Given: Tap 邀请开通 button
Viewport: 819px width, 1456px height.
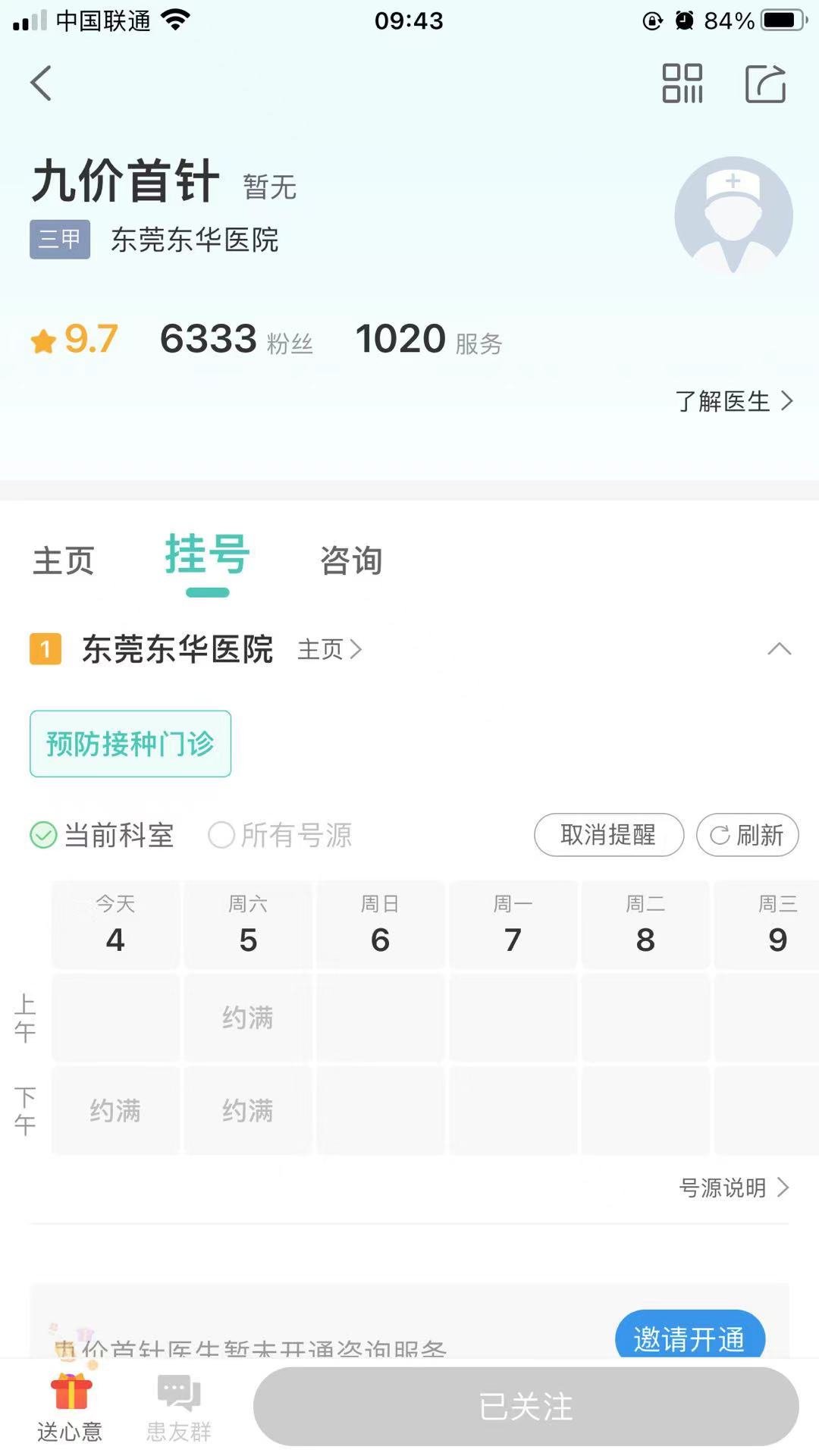Looking at the screenshot, I should 689,1338.
